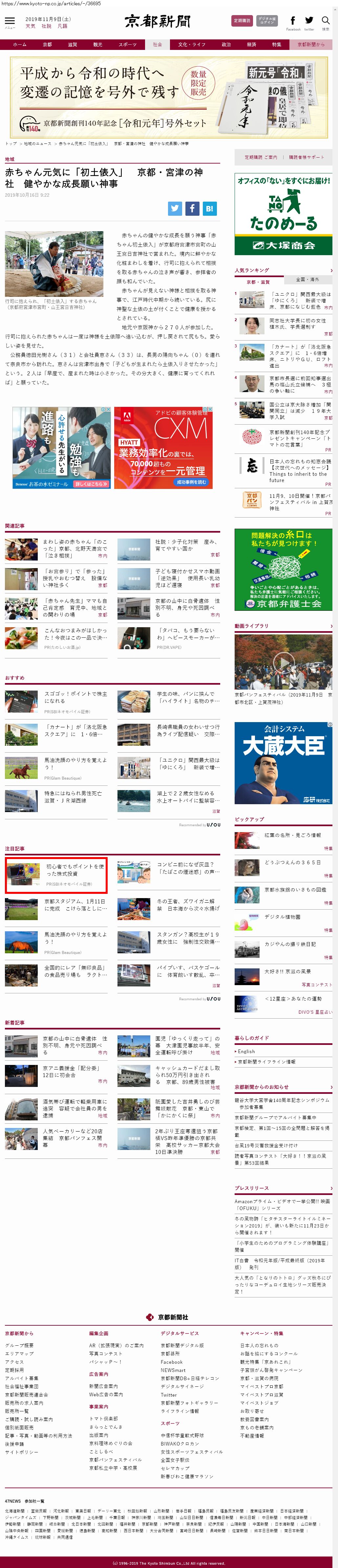This screenshot has height=1568, width=338.
Task: Select the 滋賀 navigation tab
Action: point(72,44)
